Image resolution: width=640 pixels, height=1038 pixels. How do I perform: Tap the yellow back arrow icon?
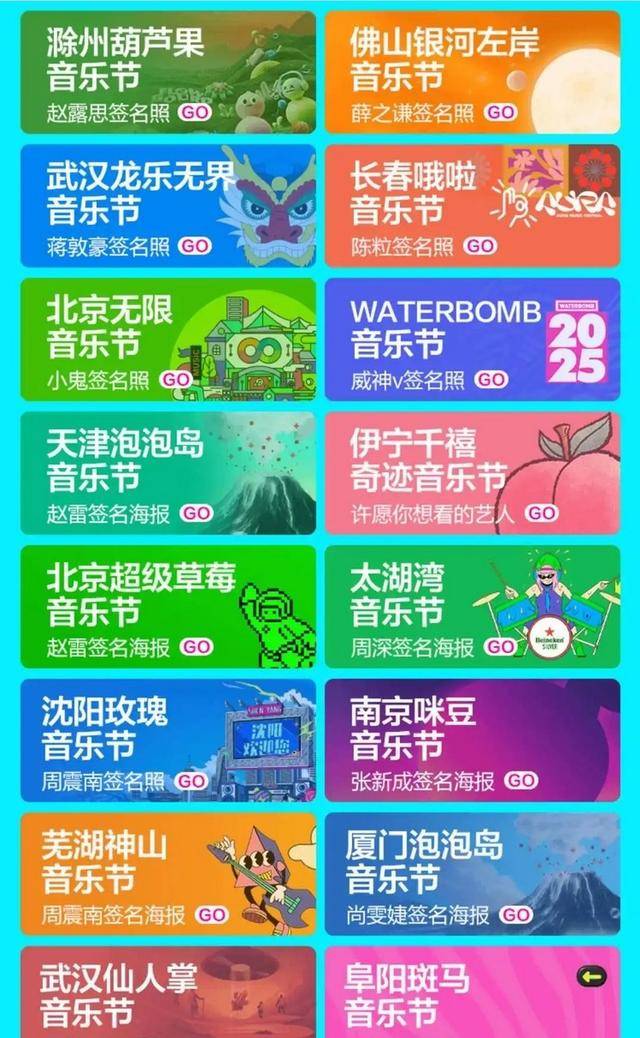click(591, 976)
